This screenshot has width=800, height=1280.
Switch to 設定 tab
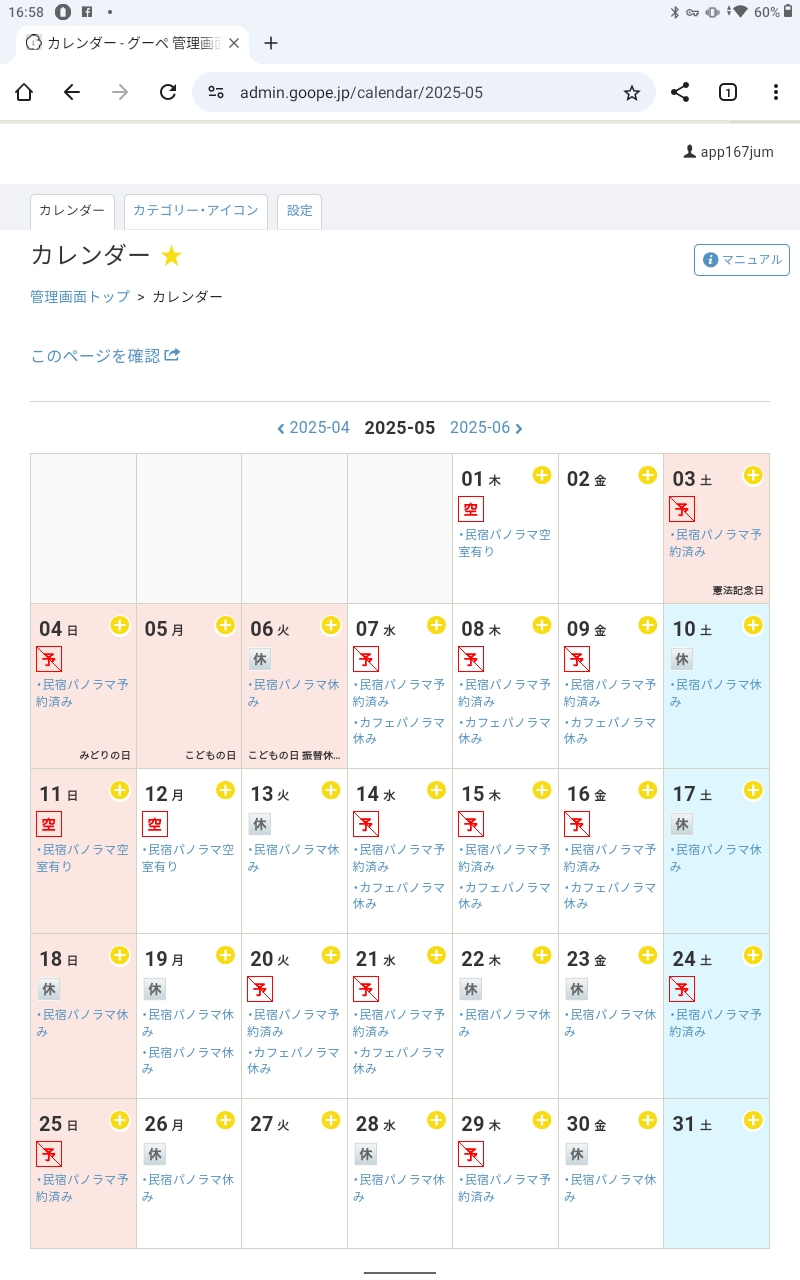tap(299, 211)
